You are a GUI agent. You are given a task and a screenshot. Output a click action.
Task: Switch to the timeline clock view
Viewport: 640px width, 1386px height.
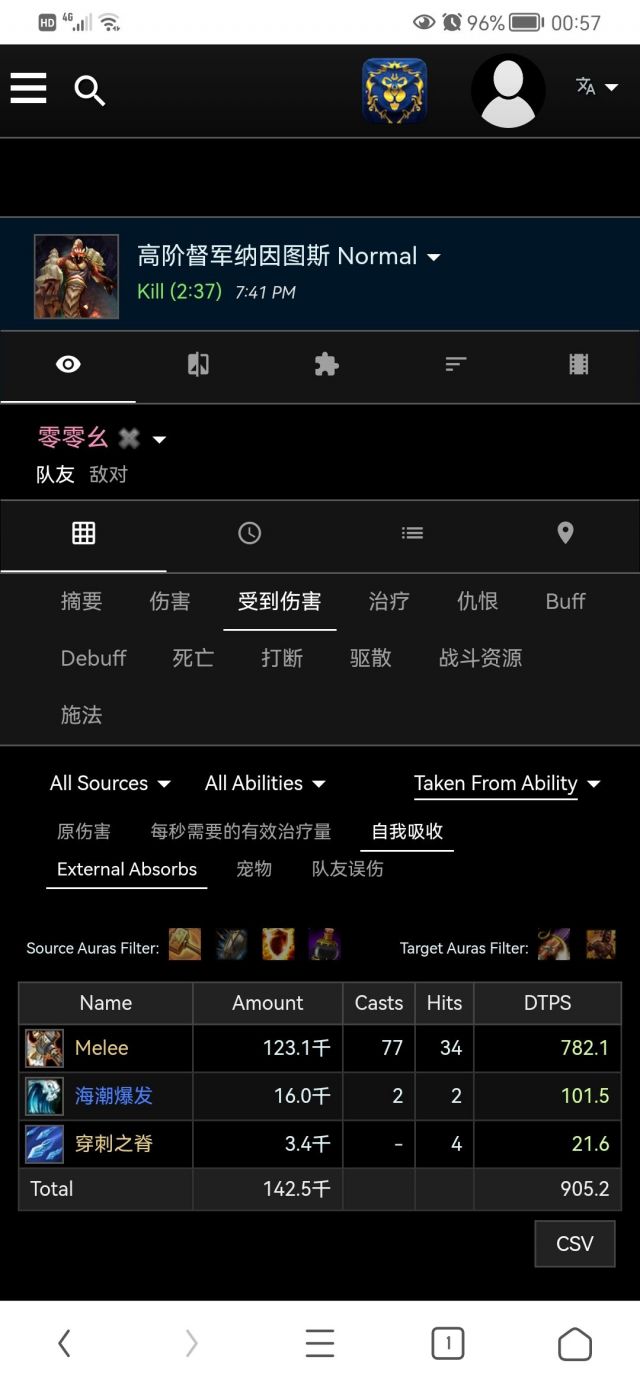[249, 533]
